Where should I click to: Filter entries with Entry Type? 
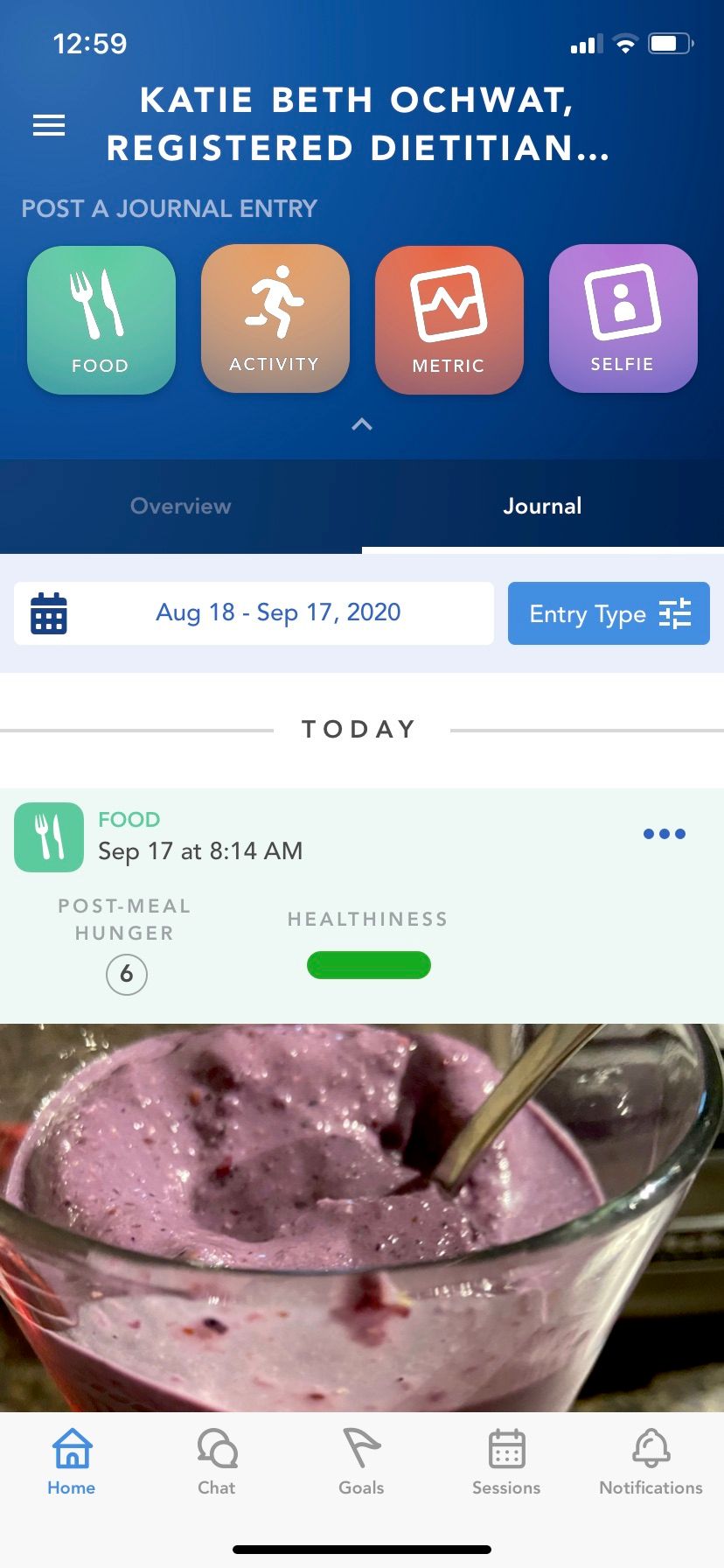coord(609,613)
